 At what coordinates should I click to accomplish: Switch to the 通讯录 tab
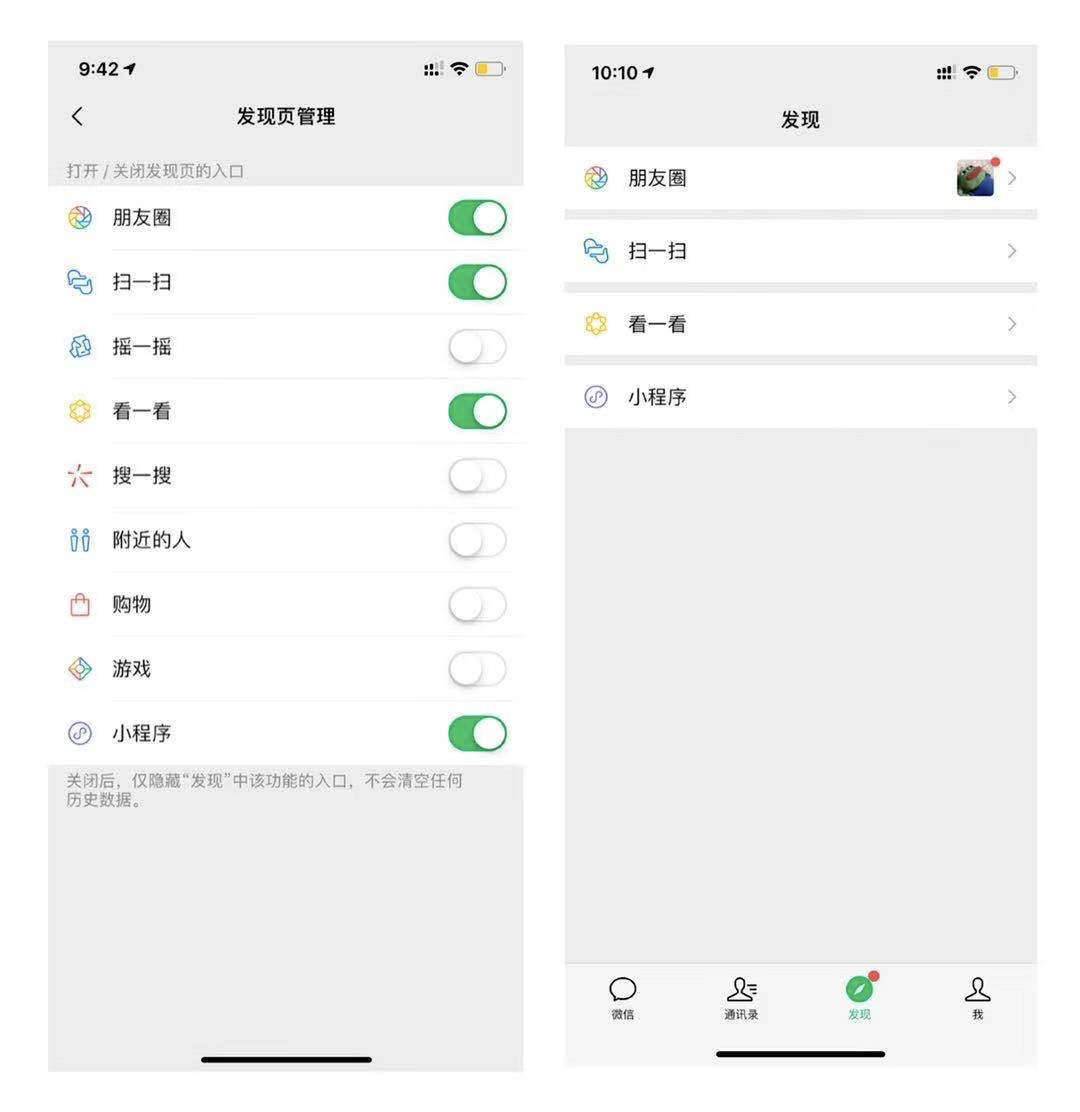(x=741, y=998)
